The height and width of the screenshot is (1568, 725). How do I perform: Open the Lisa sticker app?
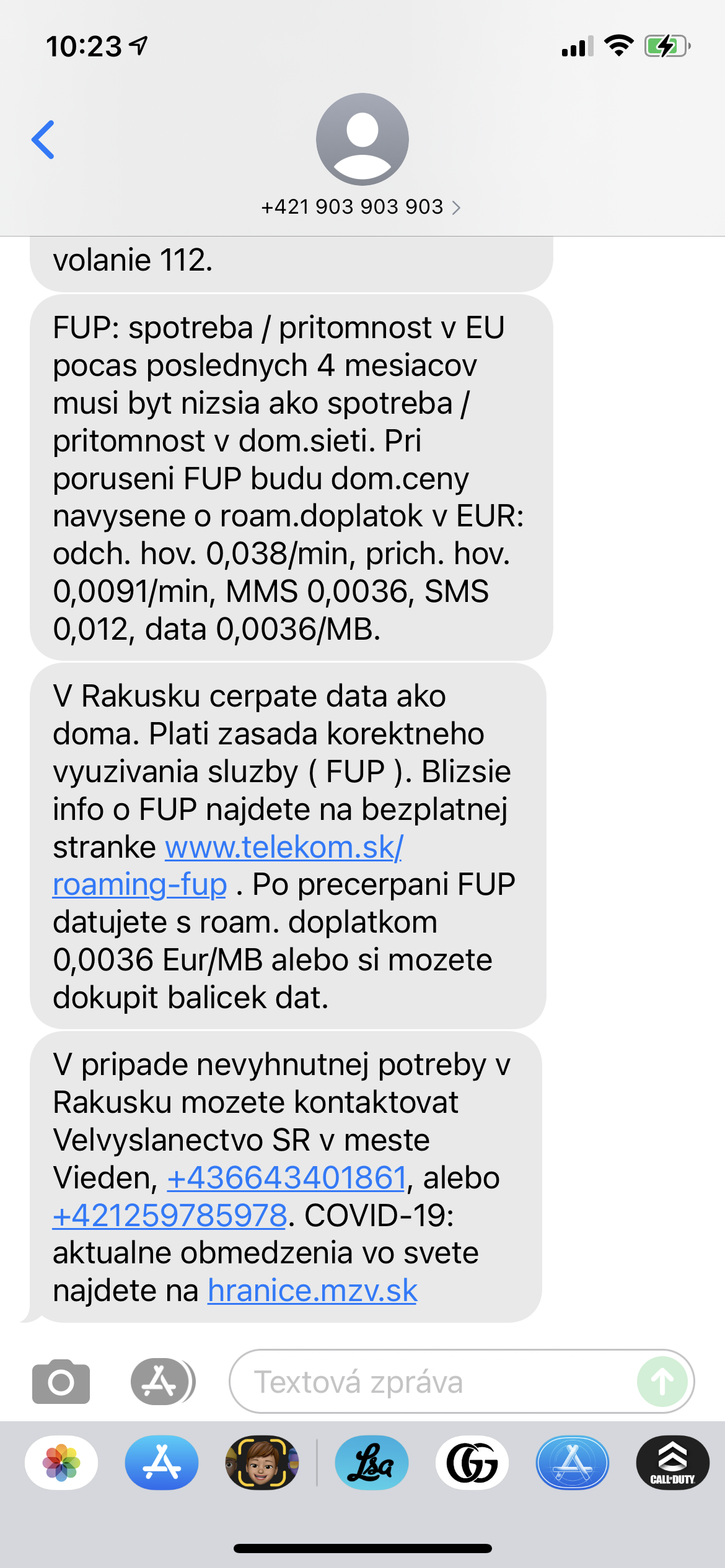pyautogui.click(x=372, y=1463)
